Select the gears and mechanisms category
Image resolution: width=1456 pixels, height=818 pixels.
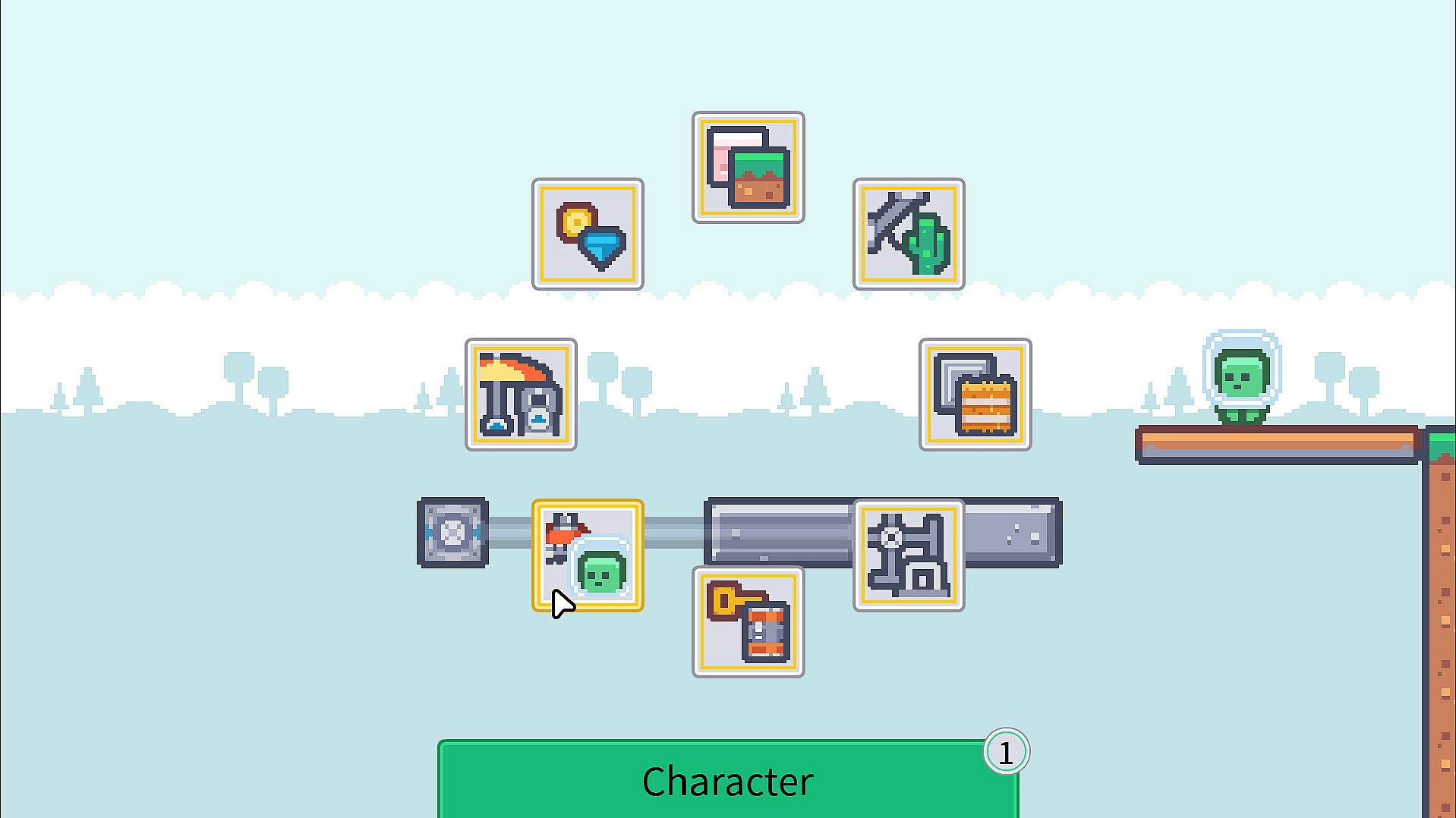[x=908, y=555]
